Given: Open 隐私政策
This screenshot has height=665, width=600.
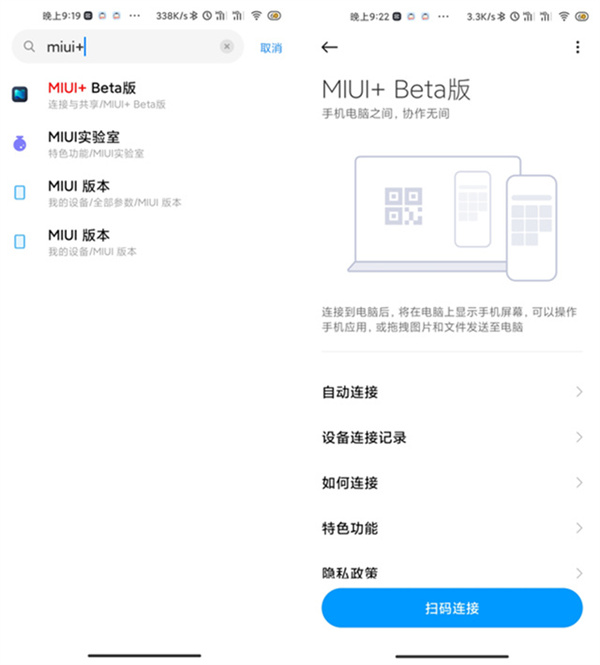Looking at the screenshot, I should click(451, 572).
